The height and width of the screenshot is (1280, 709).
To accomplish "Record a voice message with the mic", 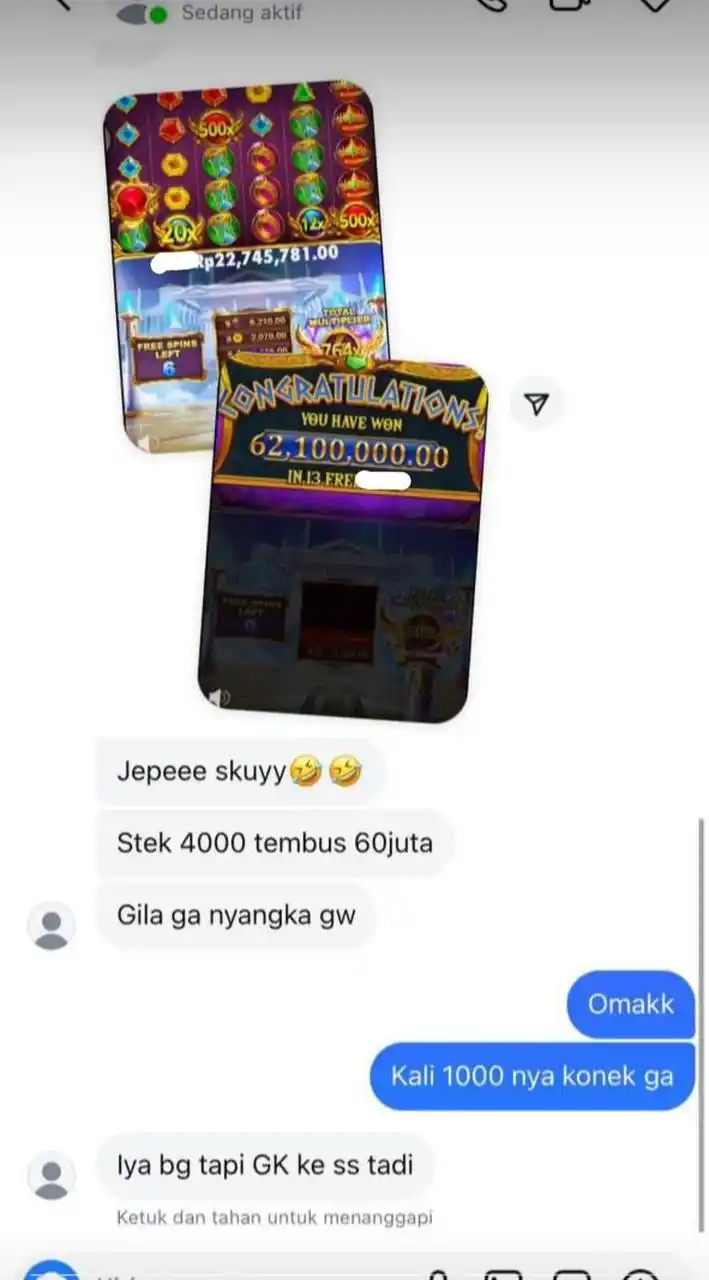I will (437, 1275).
